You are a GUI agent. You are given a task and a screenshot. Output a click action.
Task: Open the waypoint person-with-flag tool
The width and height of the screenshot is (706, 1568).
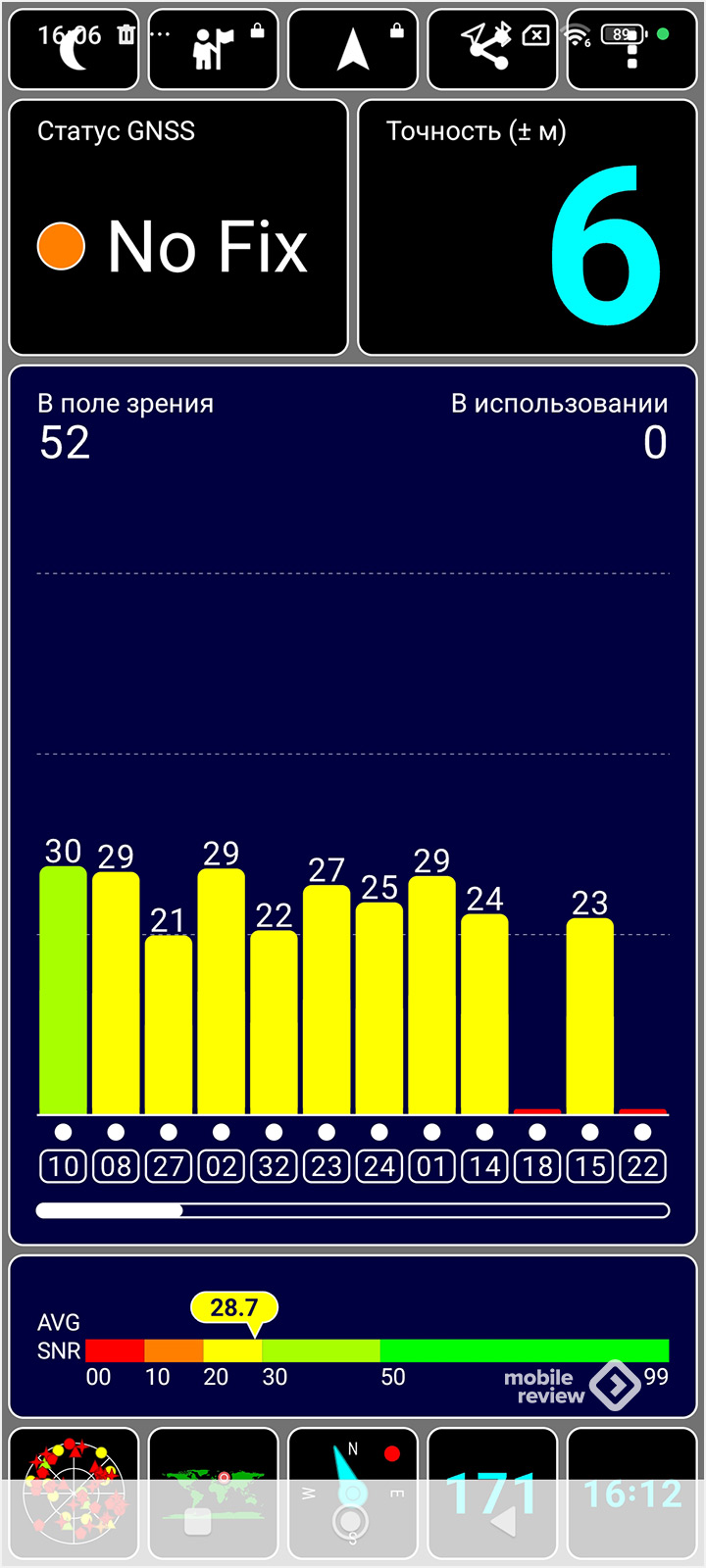213,50
